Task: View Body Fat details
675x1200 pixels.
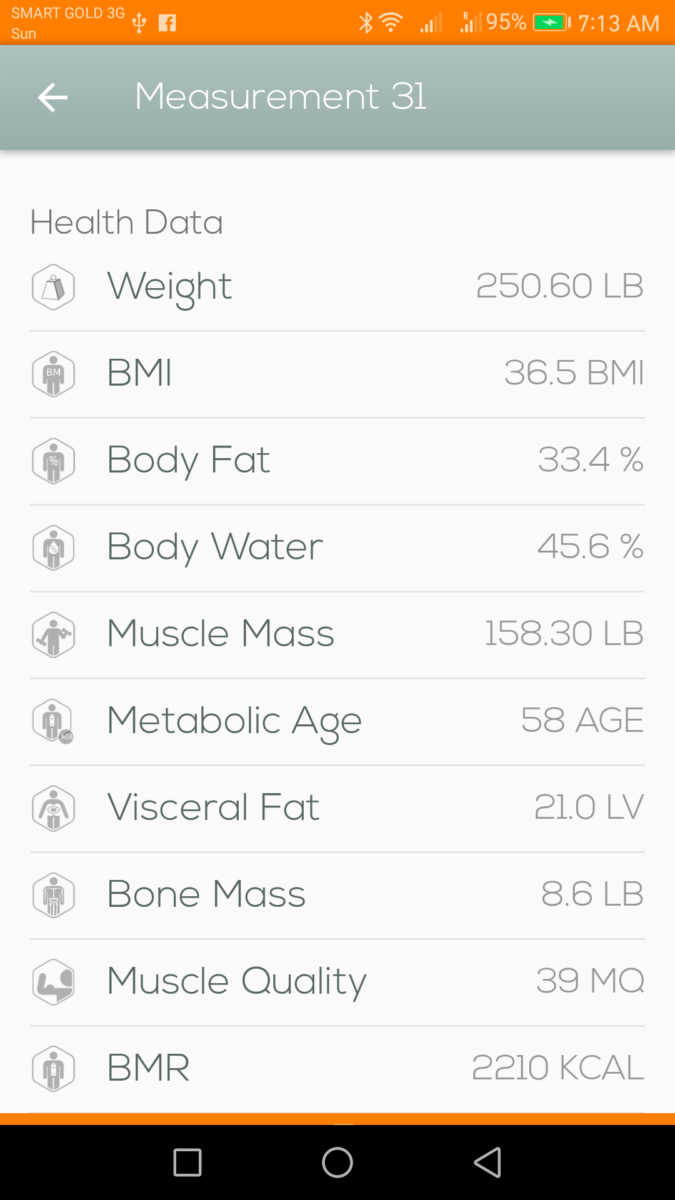Action: tap(337, 462)
